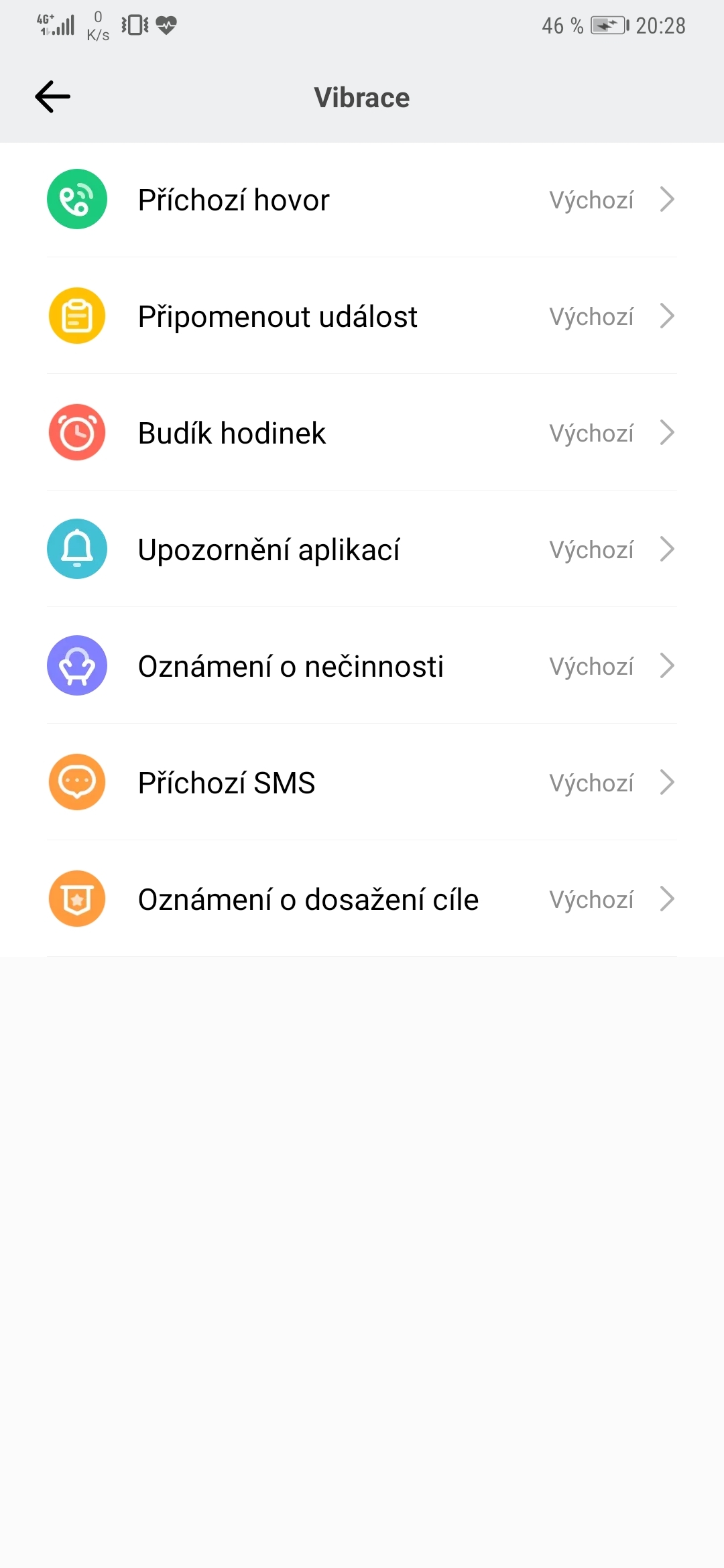Viewport: 724px width, 1568px height.
Task: Click the back arrow next to Vibrace title
Action: point(52,96)
